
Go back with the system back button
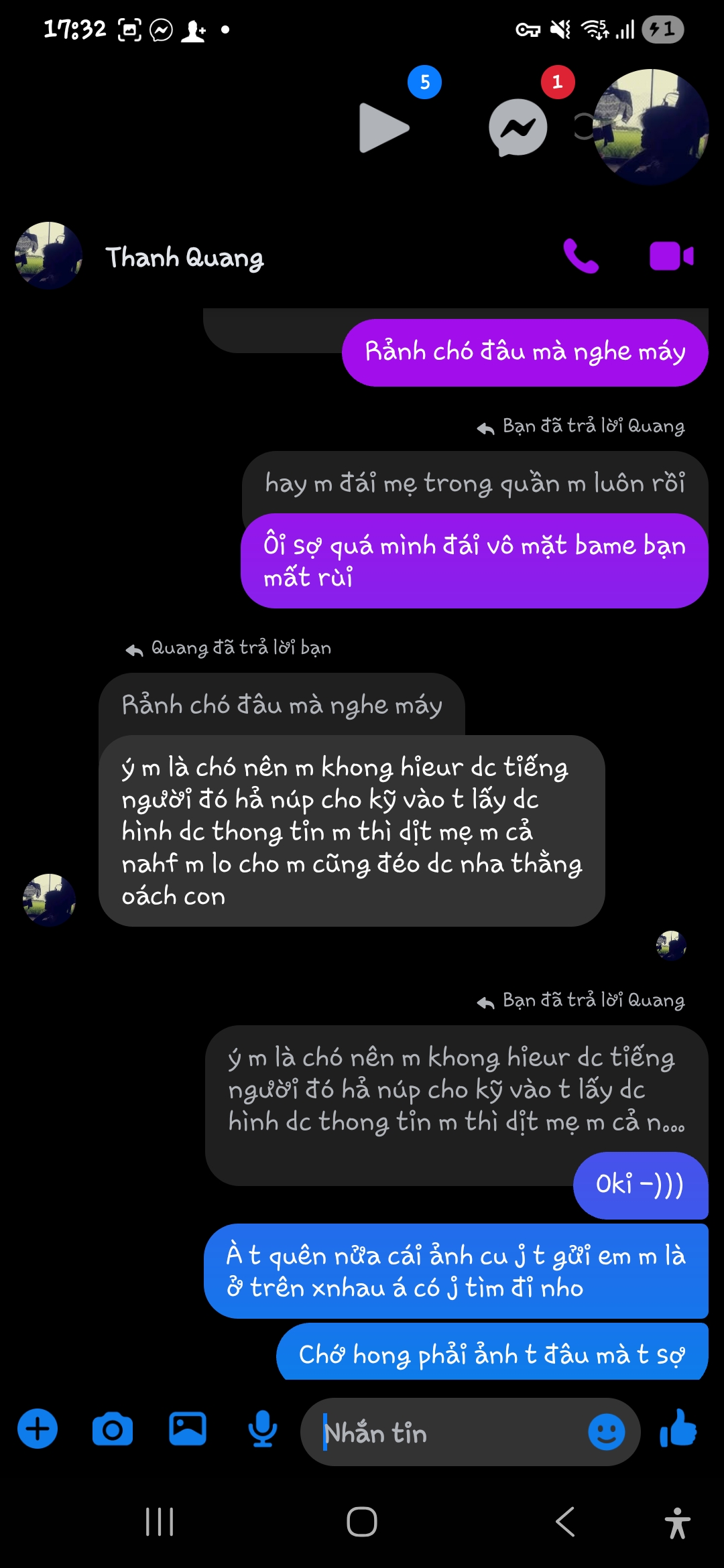[x=565, y=1522]
